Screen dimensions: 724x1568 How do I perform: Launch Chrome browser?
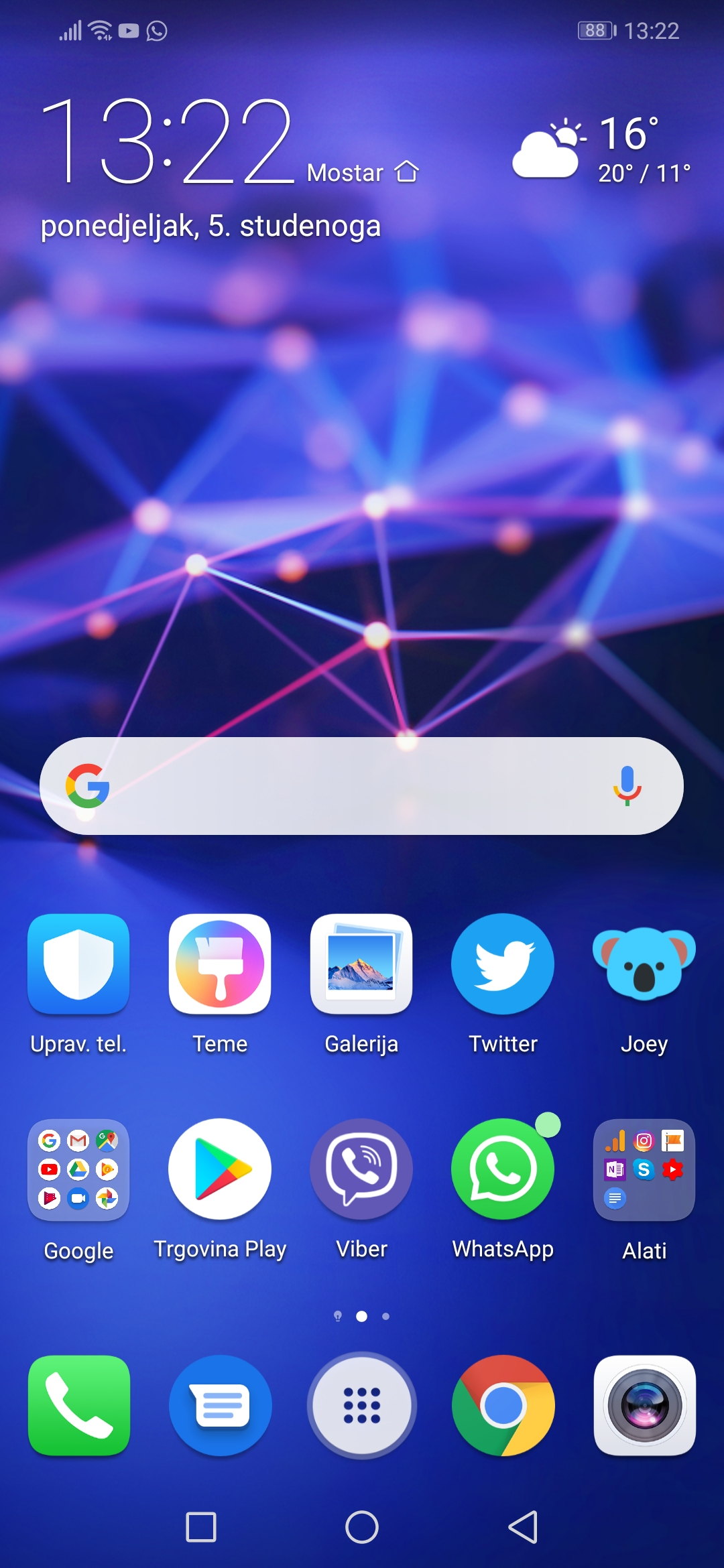click(x=503, y=1405)
